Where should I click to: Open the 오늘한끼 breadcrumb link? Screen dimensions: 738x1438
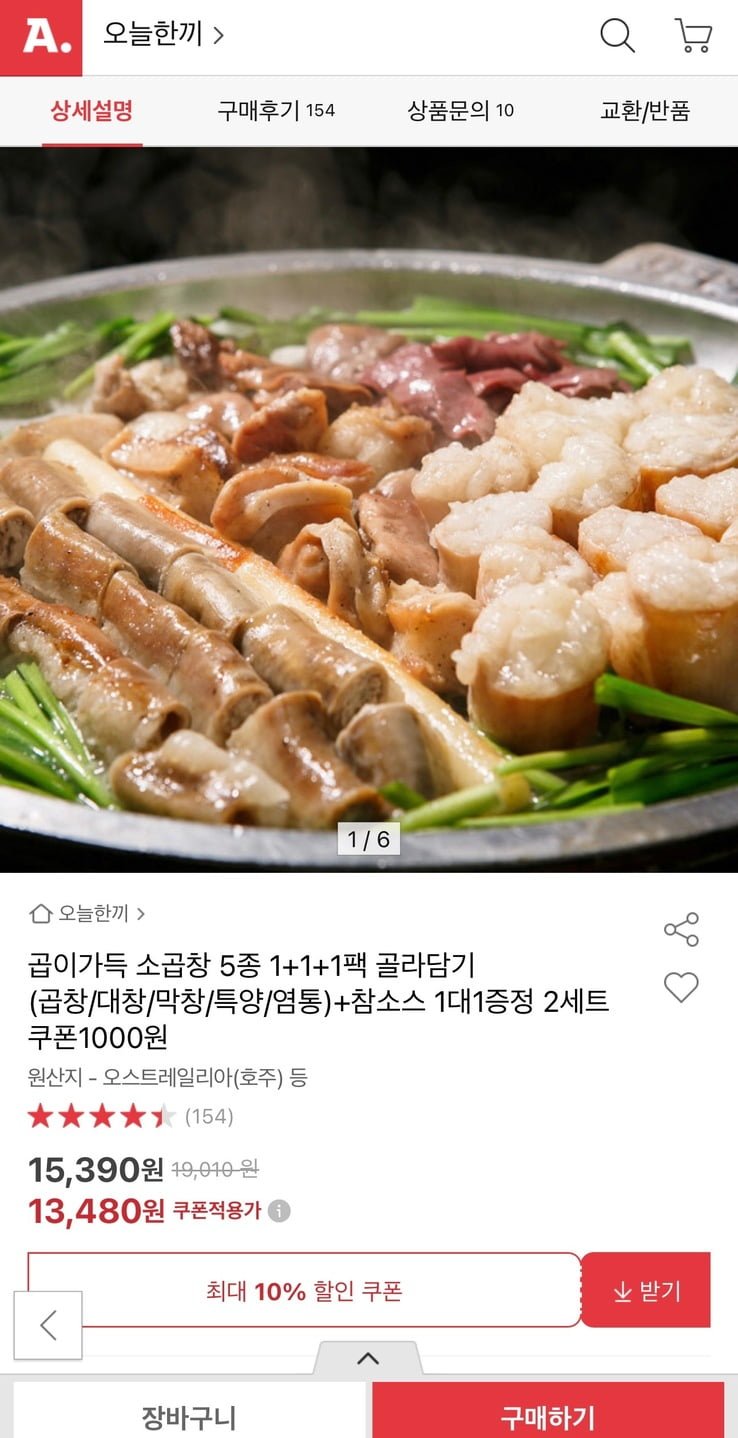[88, 913]
